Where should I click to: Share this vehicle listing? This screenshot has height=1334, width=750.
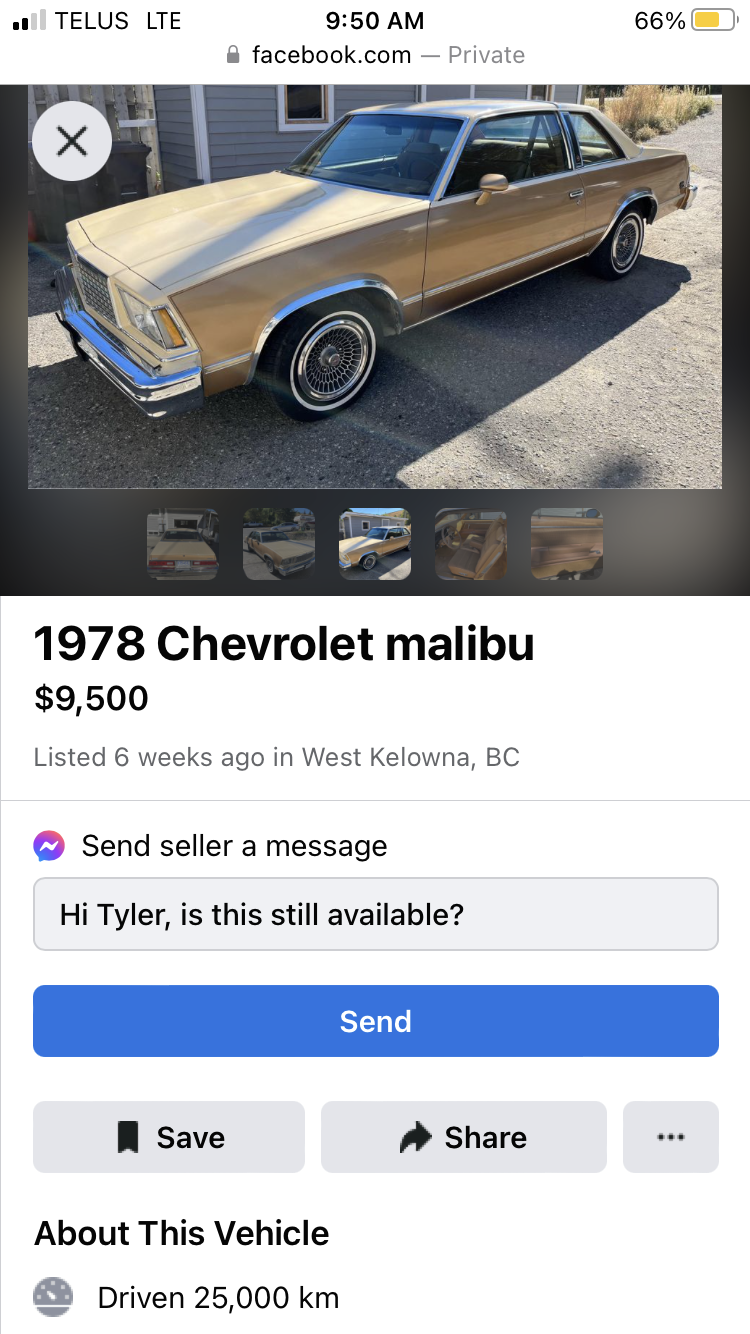pos(464,1137)
